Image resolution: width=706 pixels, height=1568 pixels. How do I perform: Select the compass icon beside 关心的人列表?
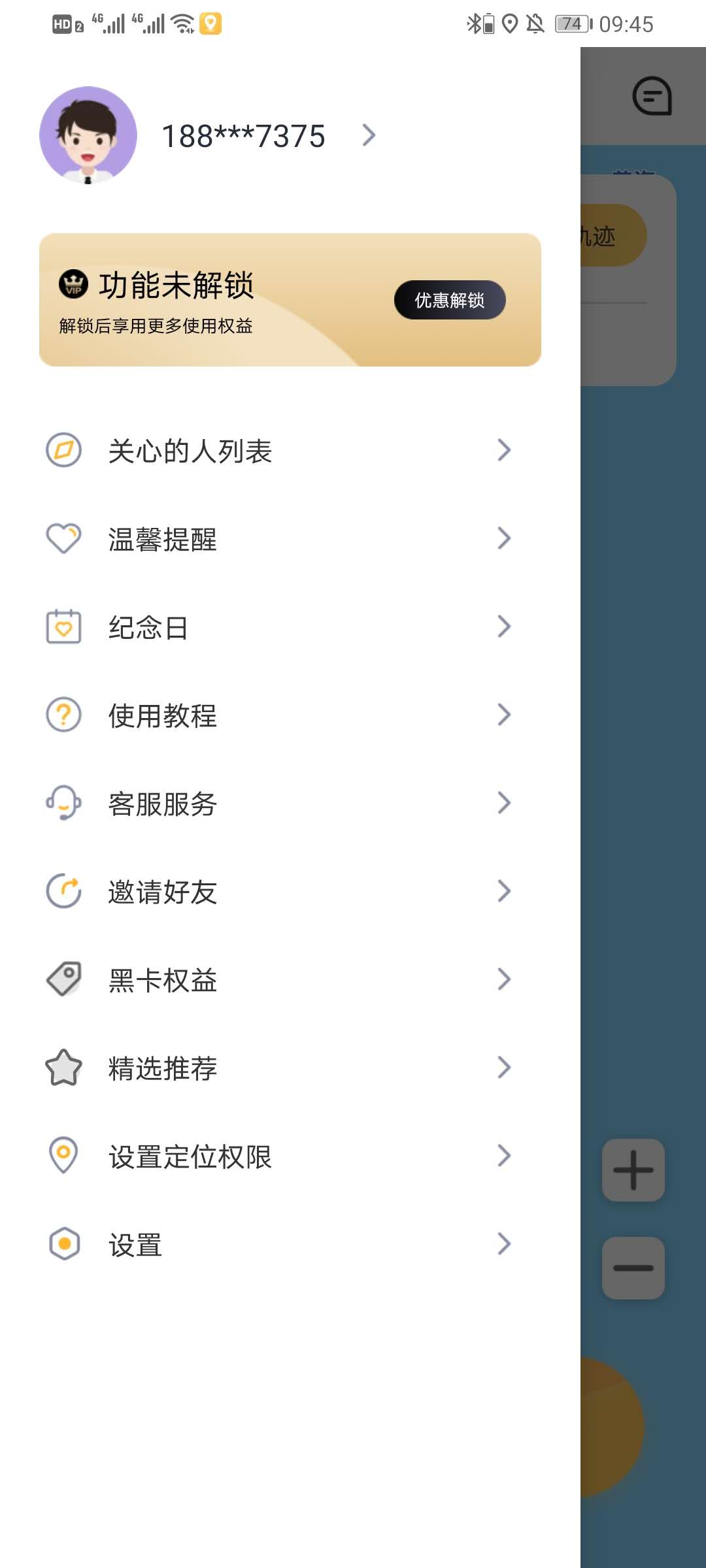(63, 449)
